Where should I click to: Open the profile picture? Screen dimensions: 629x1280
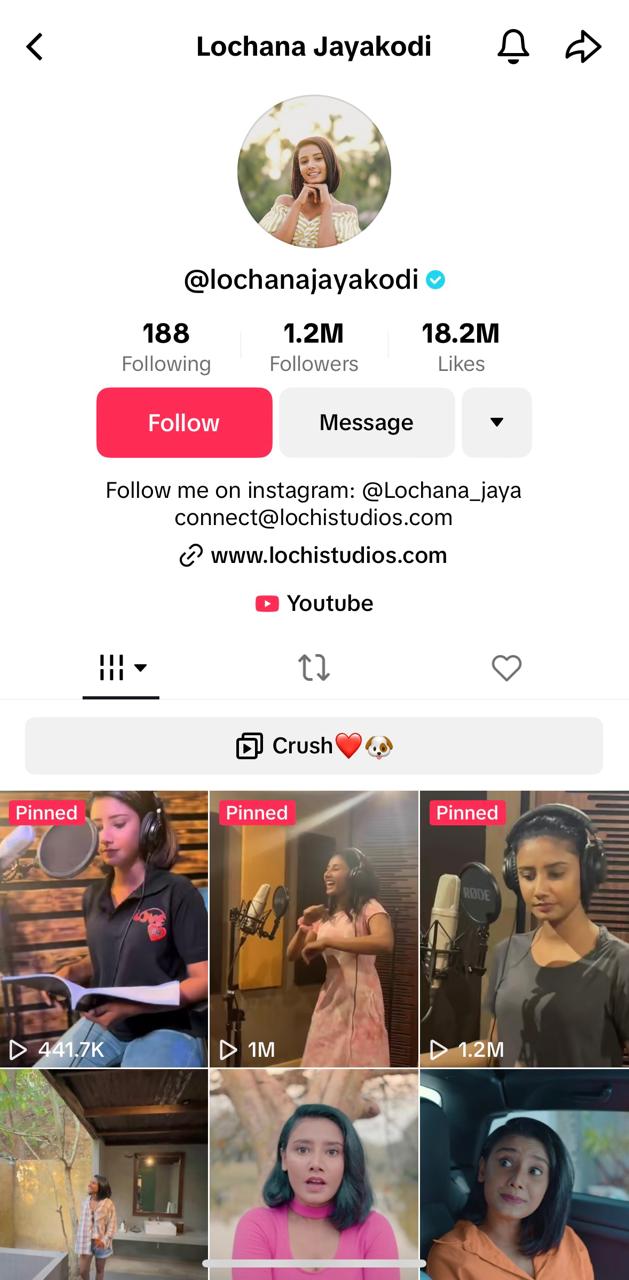(314, 172)
